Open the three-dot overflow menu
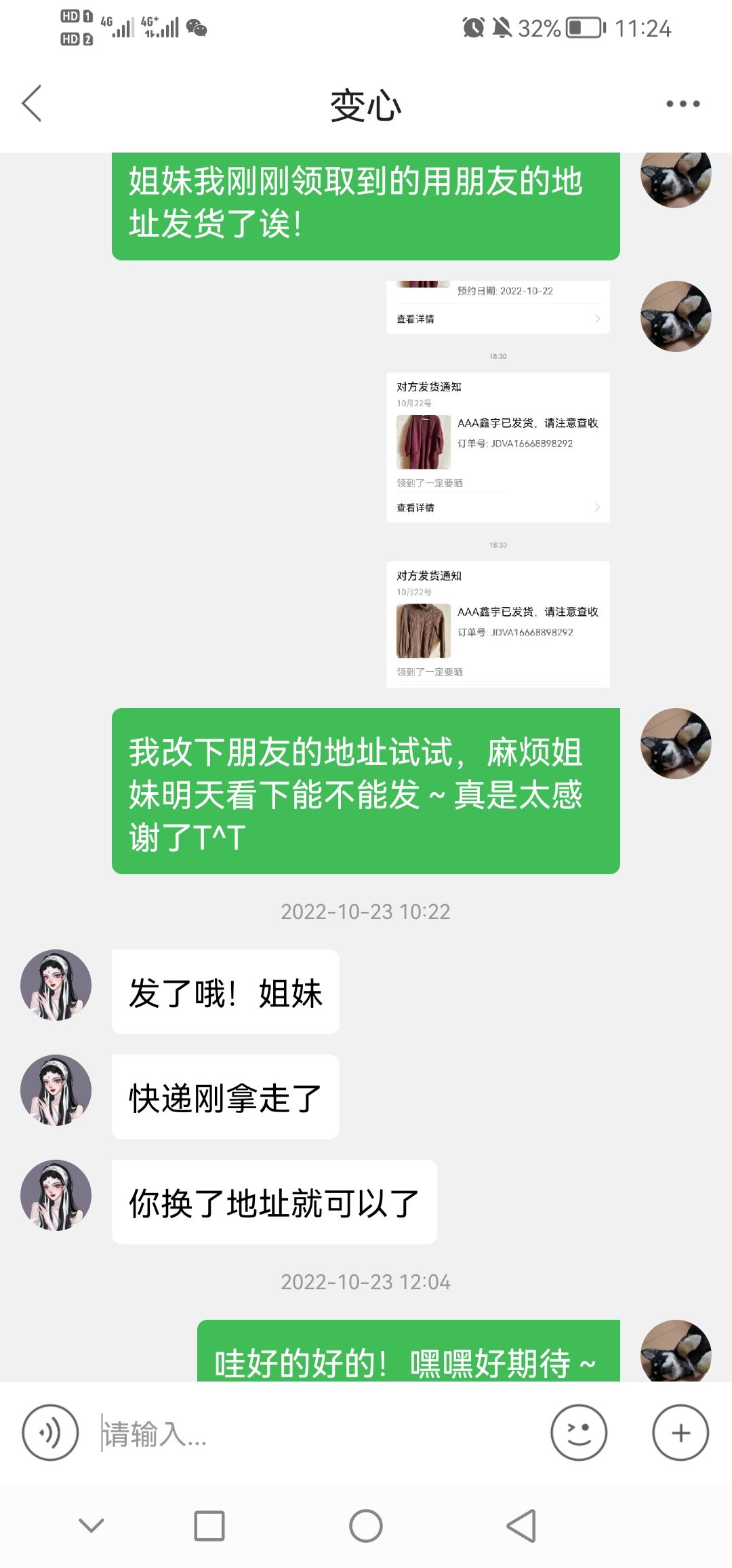The height and width of the screenshot is (1568, 732). pyautogui.click(x=683, y=104)
